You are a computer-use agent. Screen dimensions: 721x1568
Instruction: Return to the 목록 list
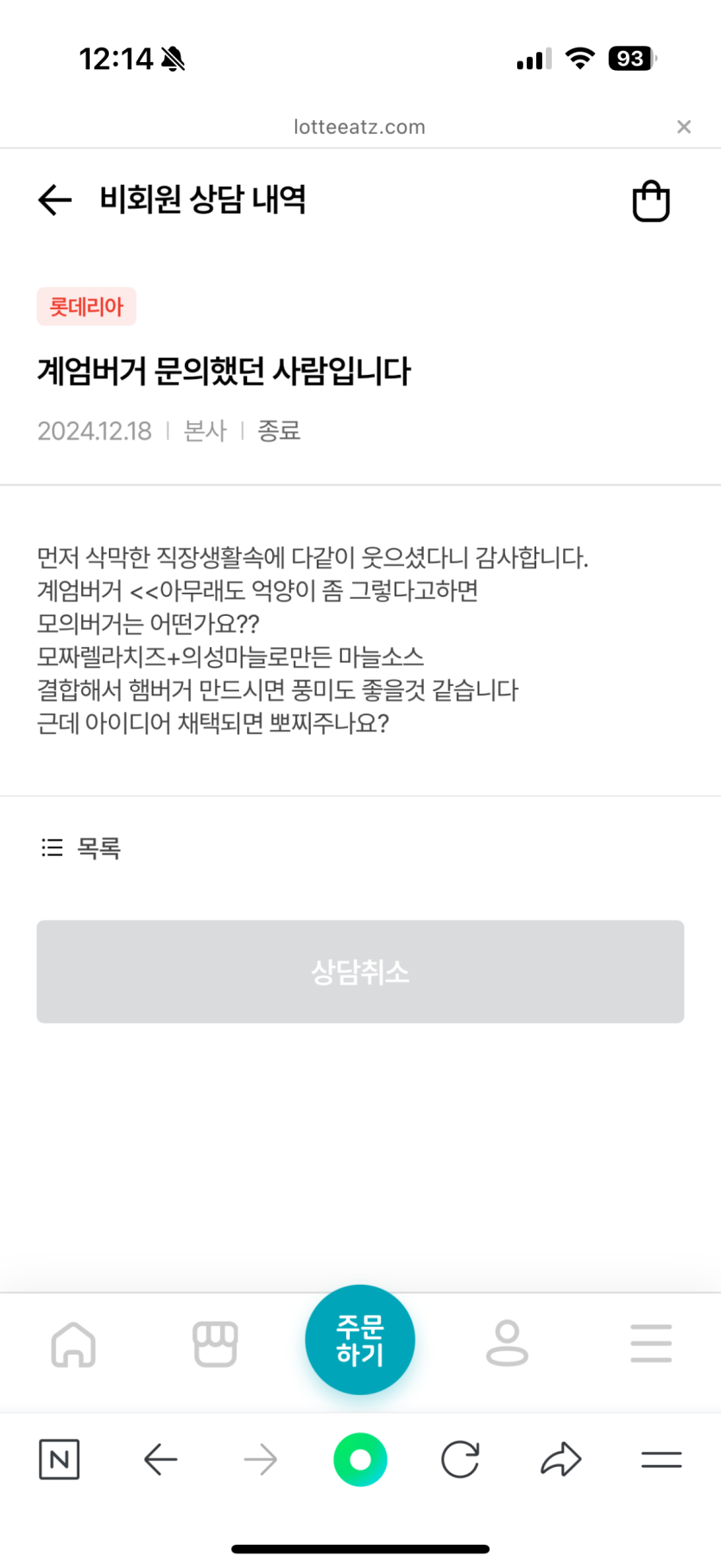(x=82, y=847)
